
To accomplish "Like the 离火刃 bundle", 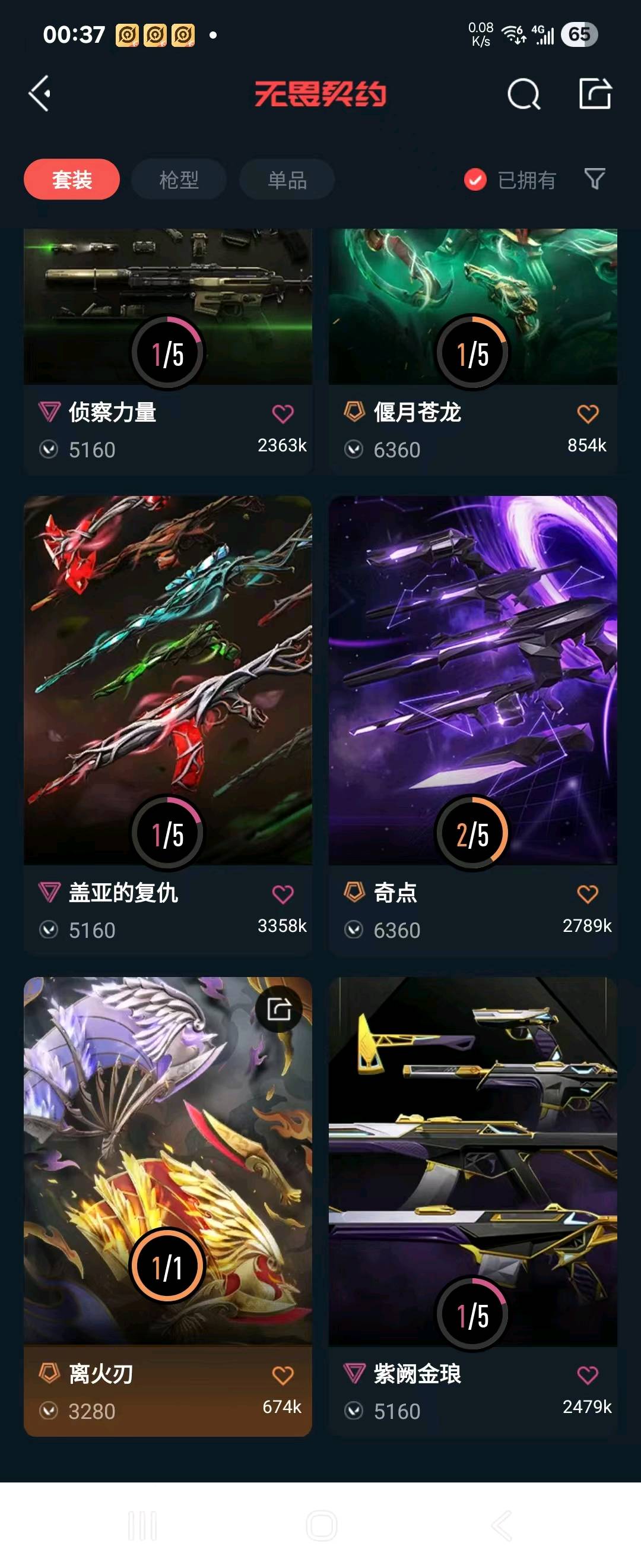I will (283, 1374).
